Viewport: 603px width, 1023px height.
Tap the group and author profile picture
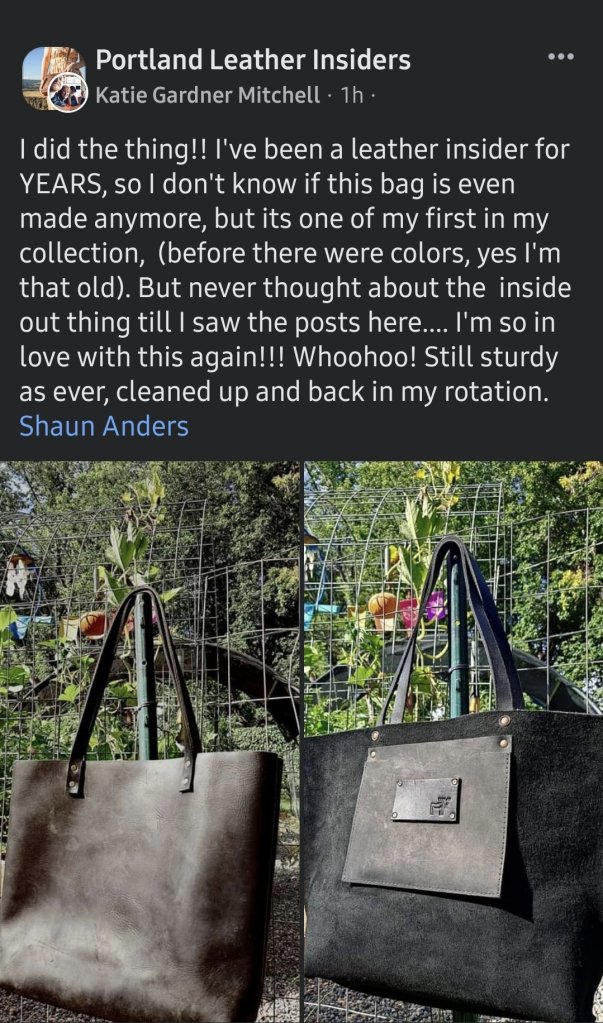(x=54, y=78)
